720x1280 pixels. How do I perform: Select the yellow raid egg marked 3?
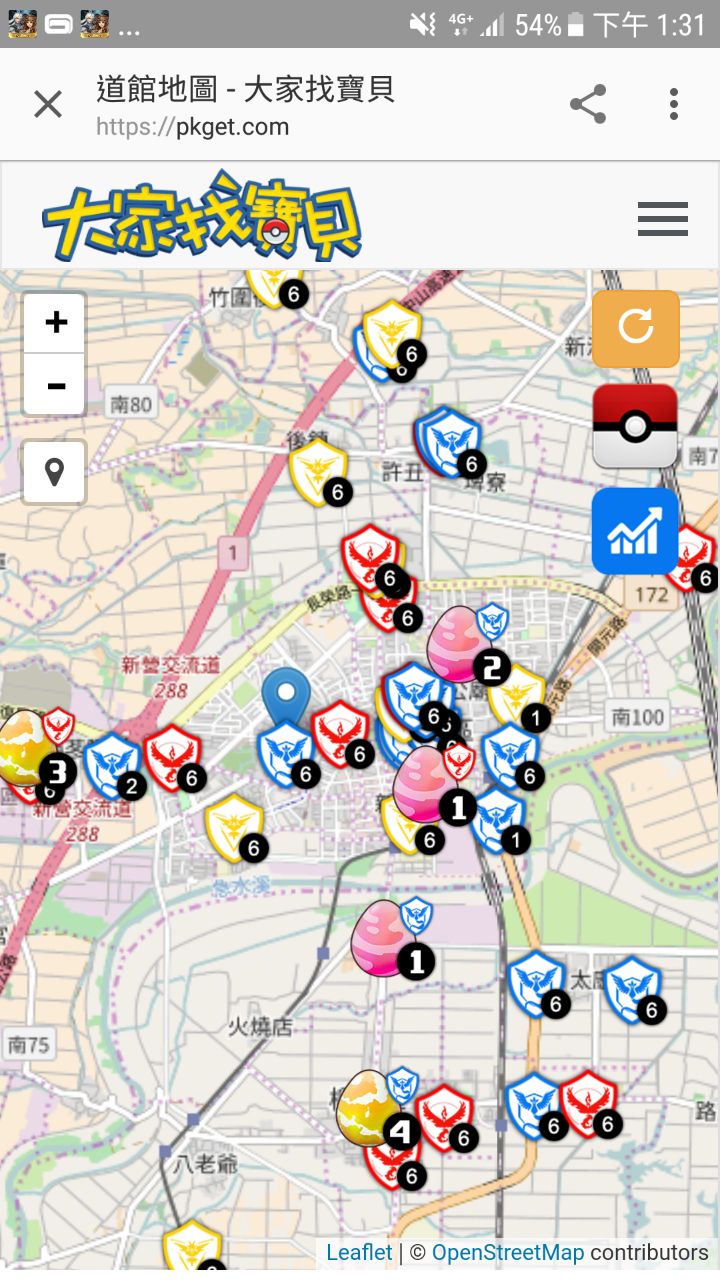[22, 747]
